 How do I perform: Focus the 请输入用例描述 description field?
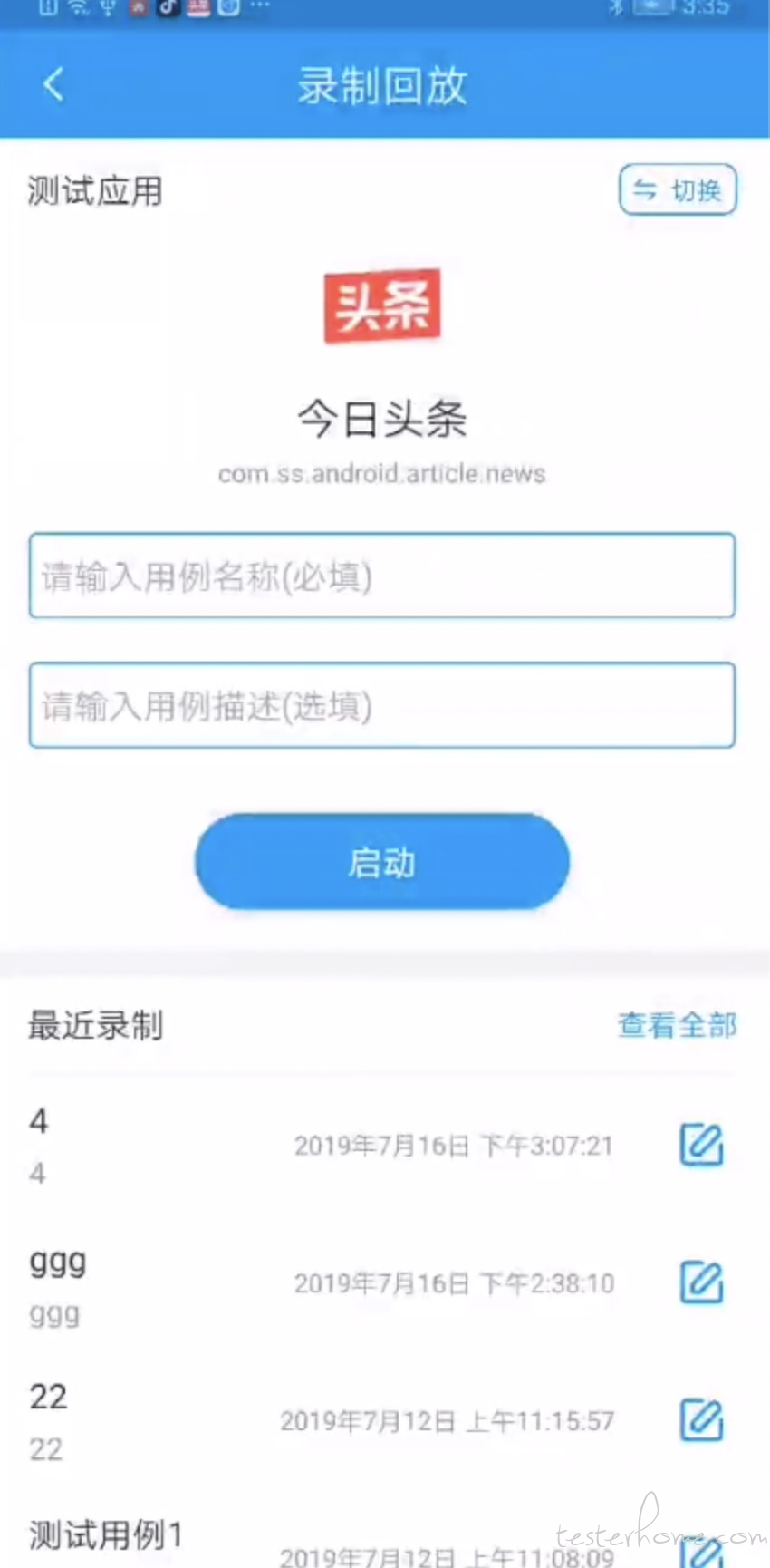[382, 705]
